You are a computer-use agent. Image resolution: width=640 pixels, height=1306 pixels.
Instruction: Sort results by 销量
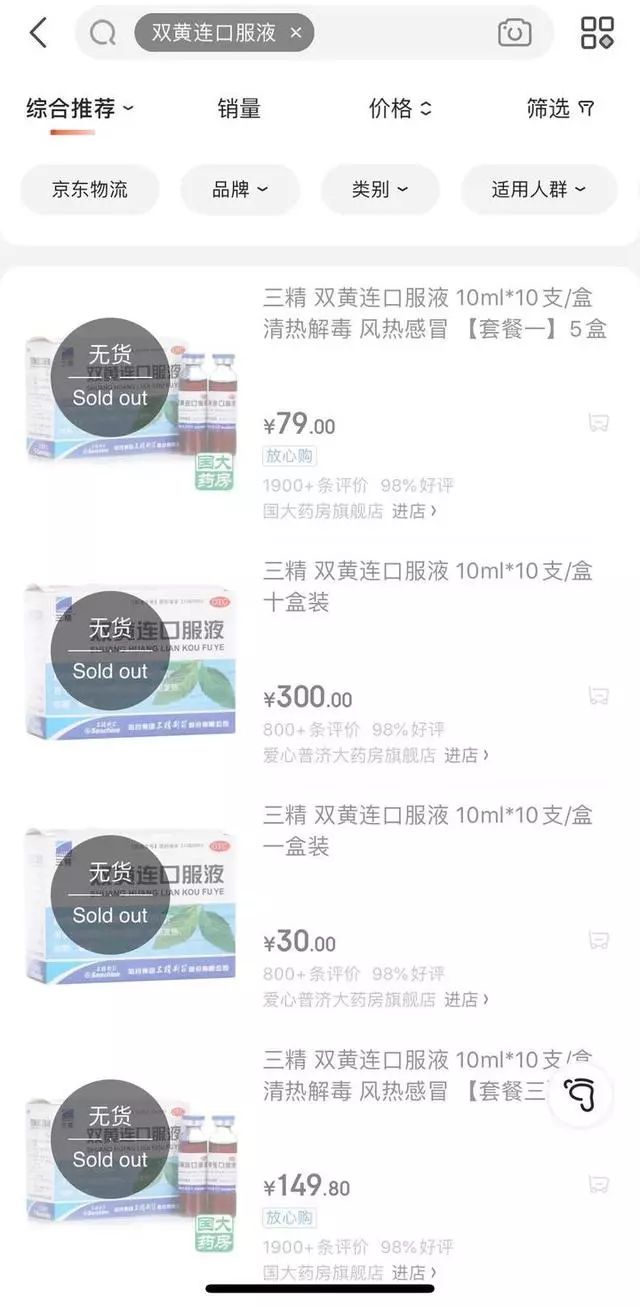click(x=239, y=108)
